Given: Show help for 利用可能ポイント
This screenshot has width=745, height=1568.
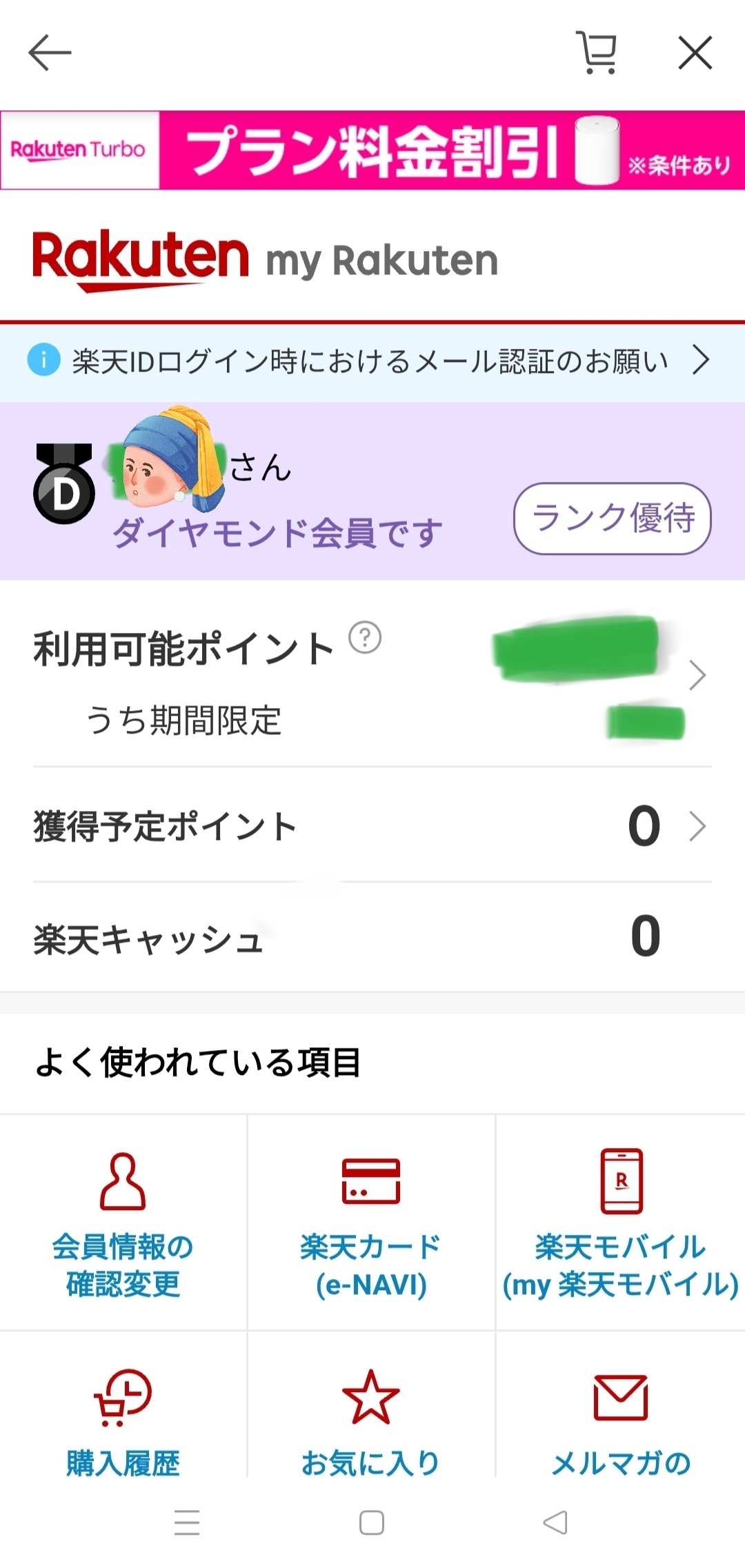Looking at the screenshot, I should (x=365, y=638).
